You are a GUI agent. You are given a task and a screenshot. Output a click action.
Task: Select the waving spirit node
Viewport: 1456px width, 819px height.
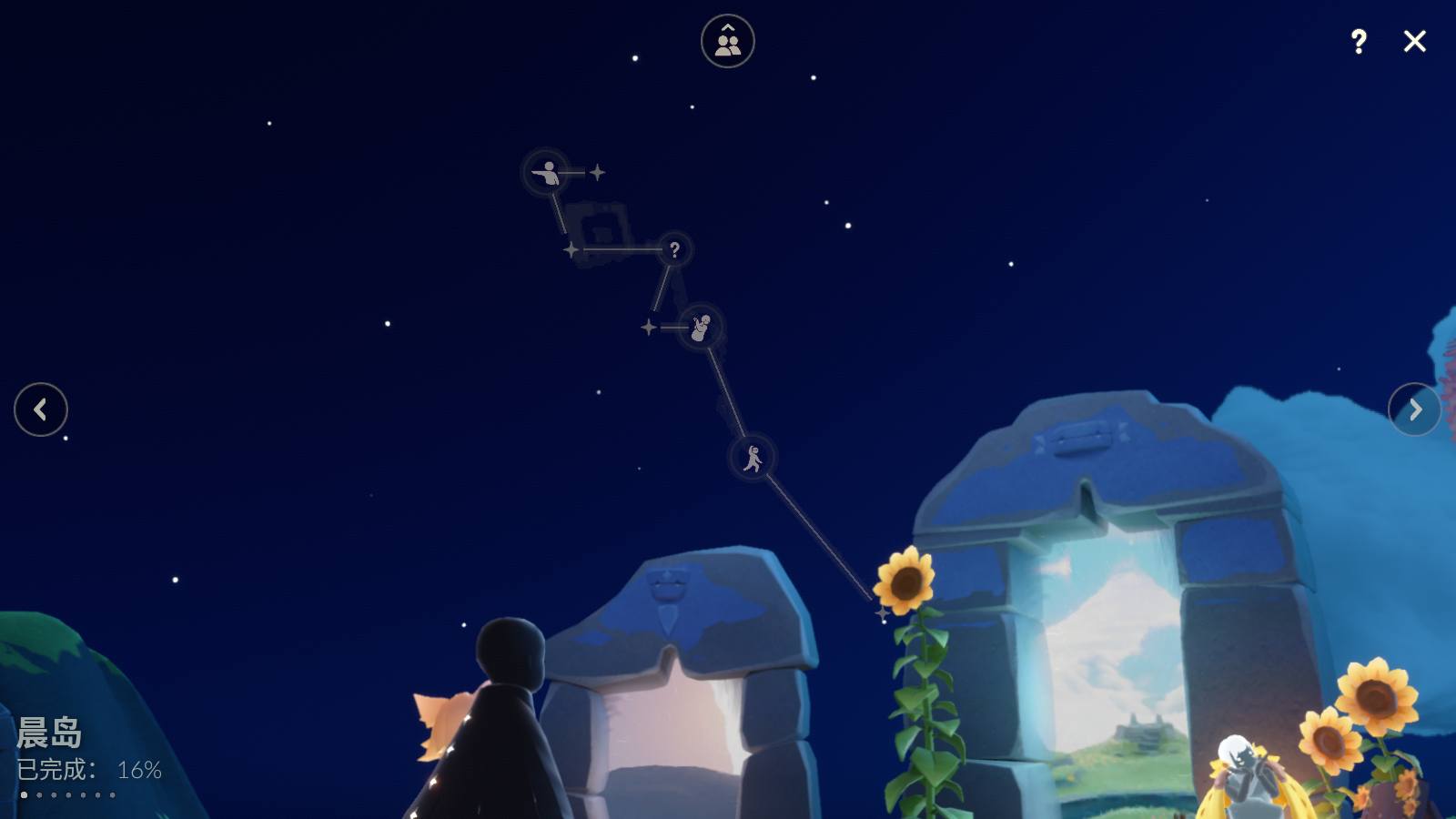click(701, 328)
